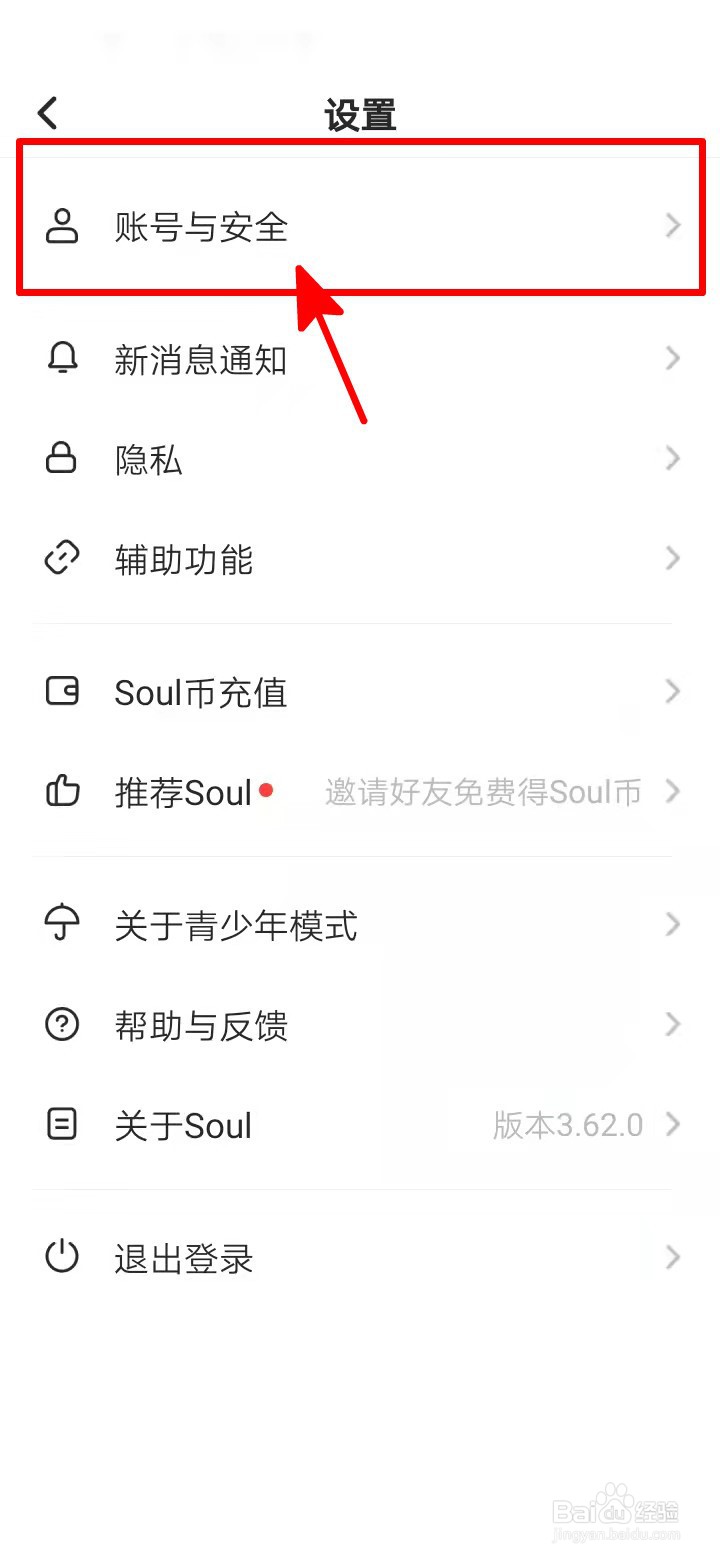Open 帮助与反馈

[x=360, y=1025]
